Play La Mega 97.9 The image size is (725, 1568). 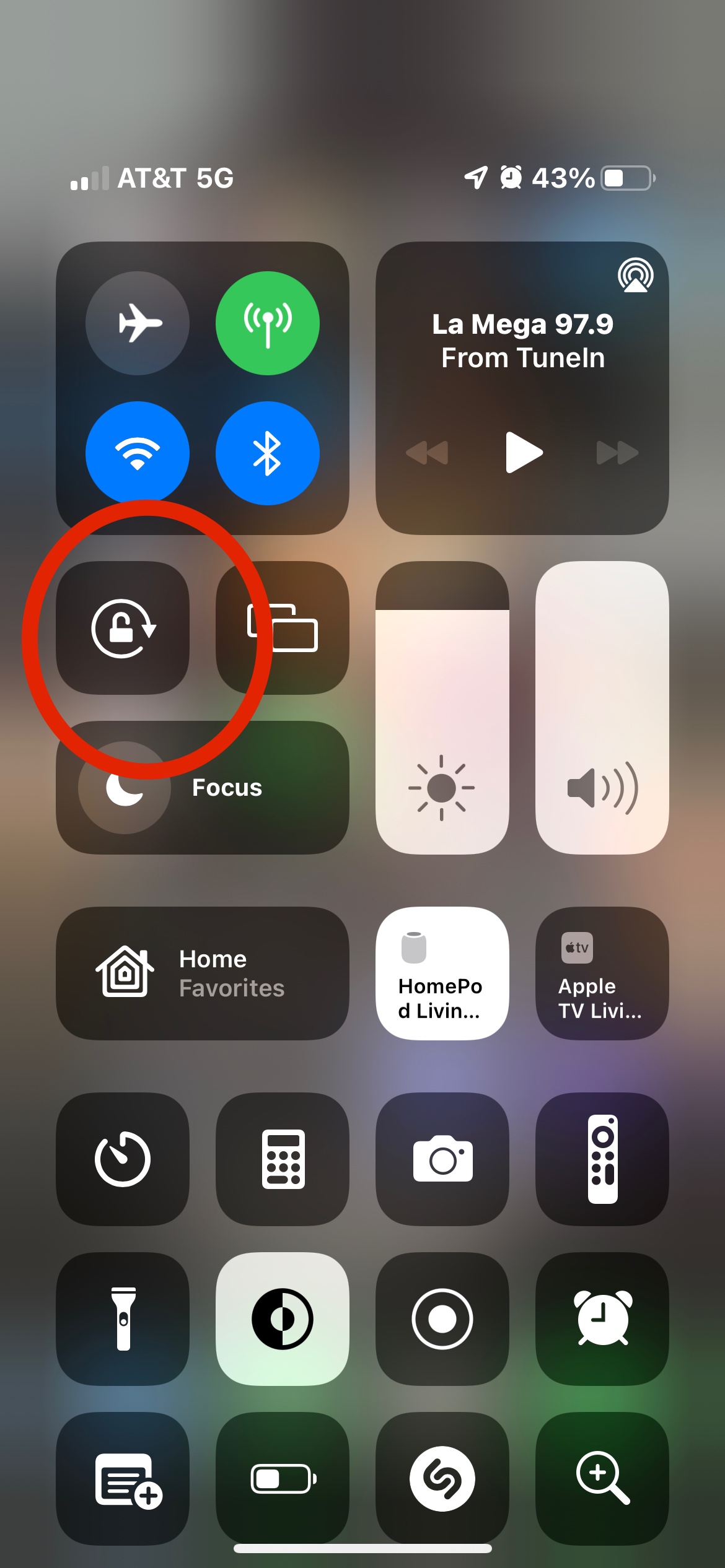524,453
